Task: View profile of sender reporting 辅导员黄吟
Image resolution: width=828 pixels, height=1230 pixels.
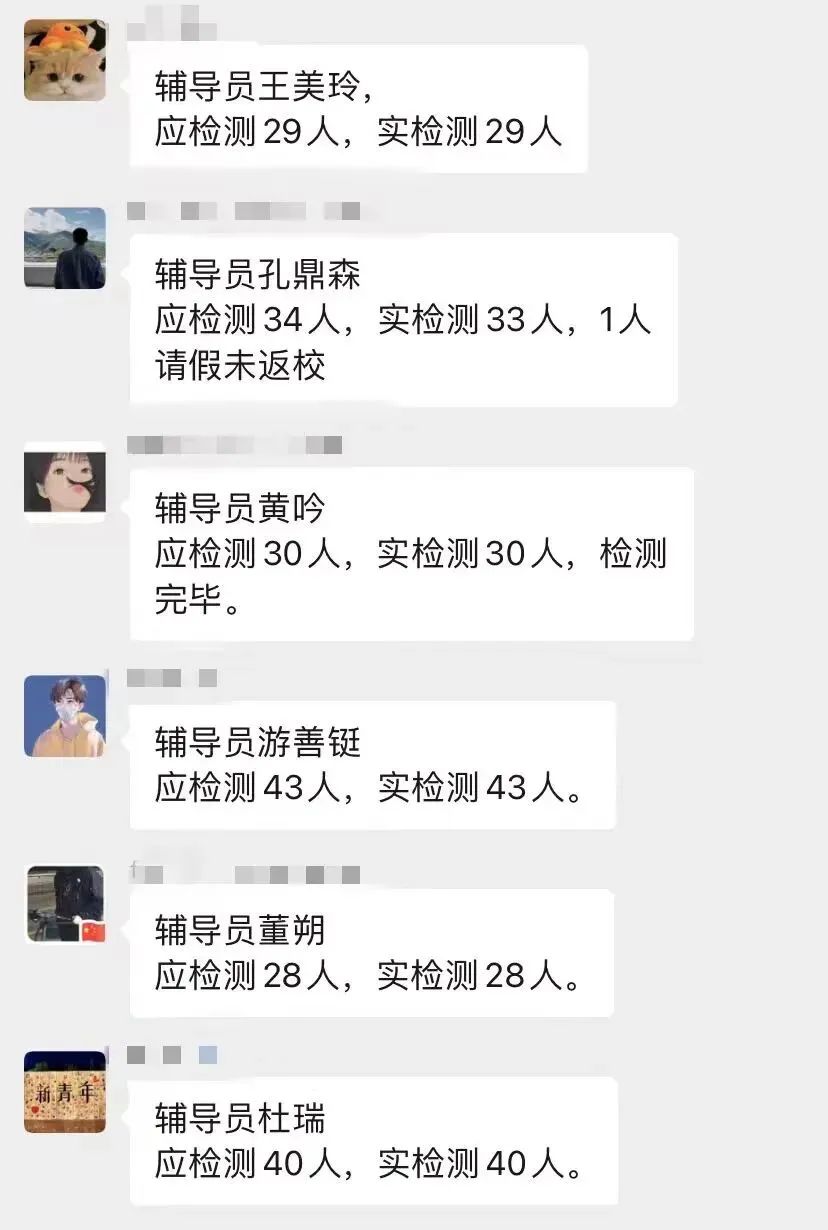Action: pyautogui.click(x=65, y=482)
